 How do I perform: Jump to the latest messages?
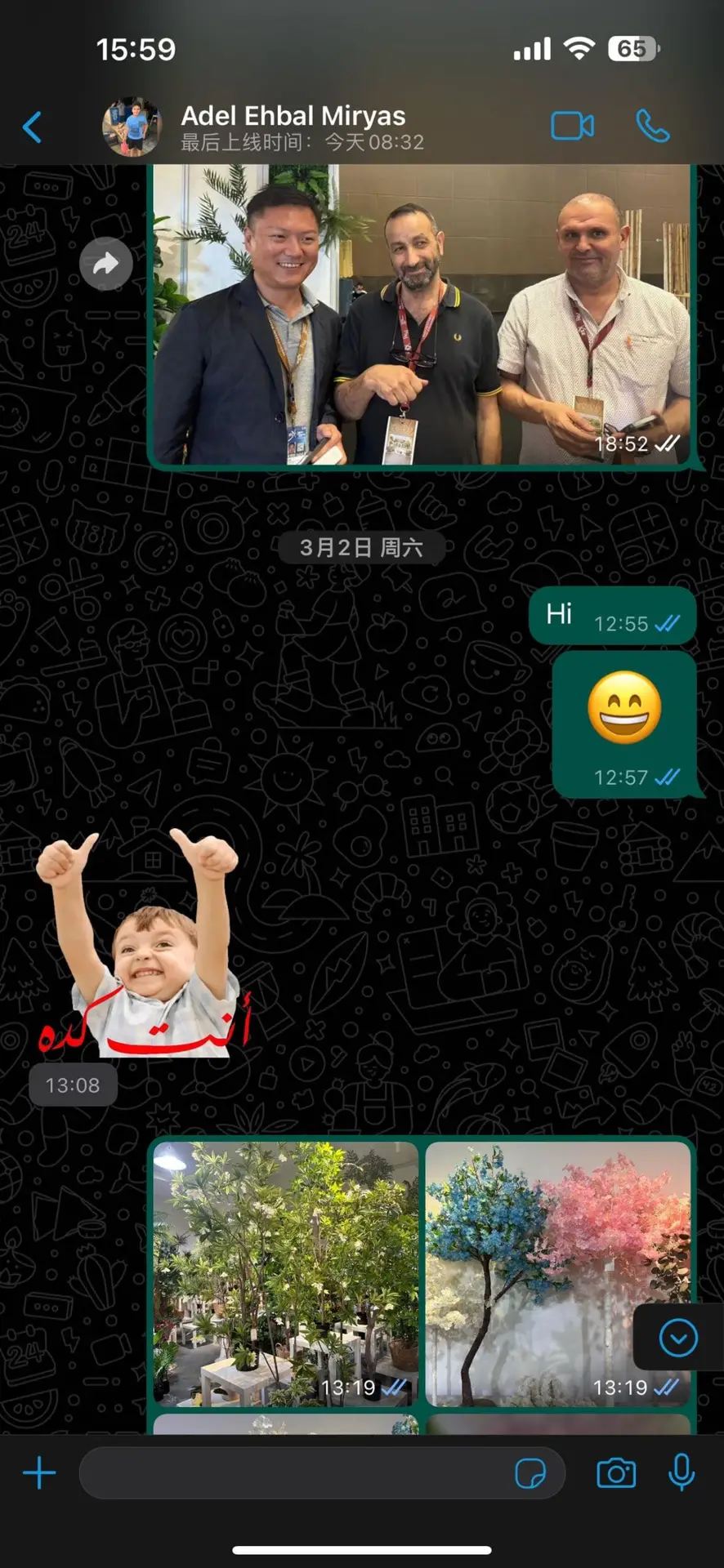(x=678, y=1338)
